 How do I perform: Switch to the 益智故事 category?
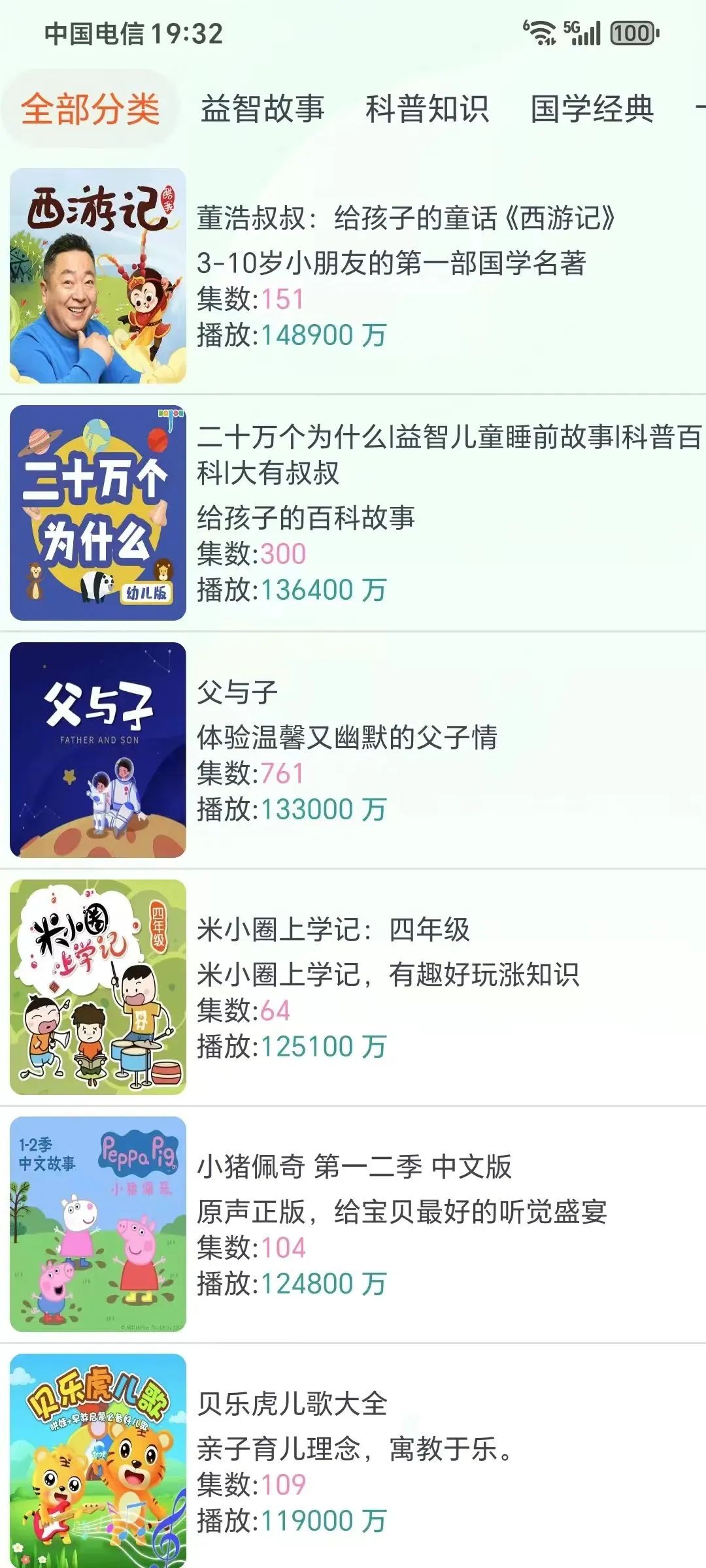(262, 108)
